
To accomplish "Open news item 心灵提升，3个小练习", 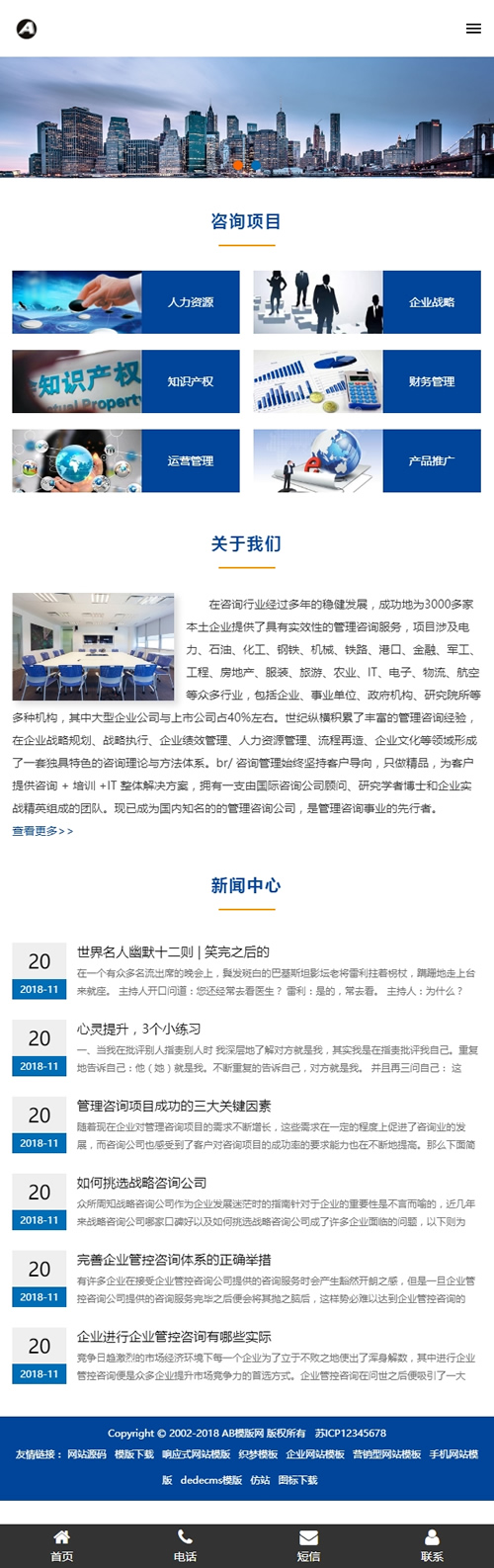I will [x=139, y=1029].
